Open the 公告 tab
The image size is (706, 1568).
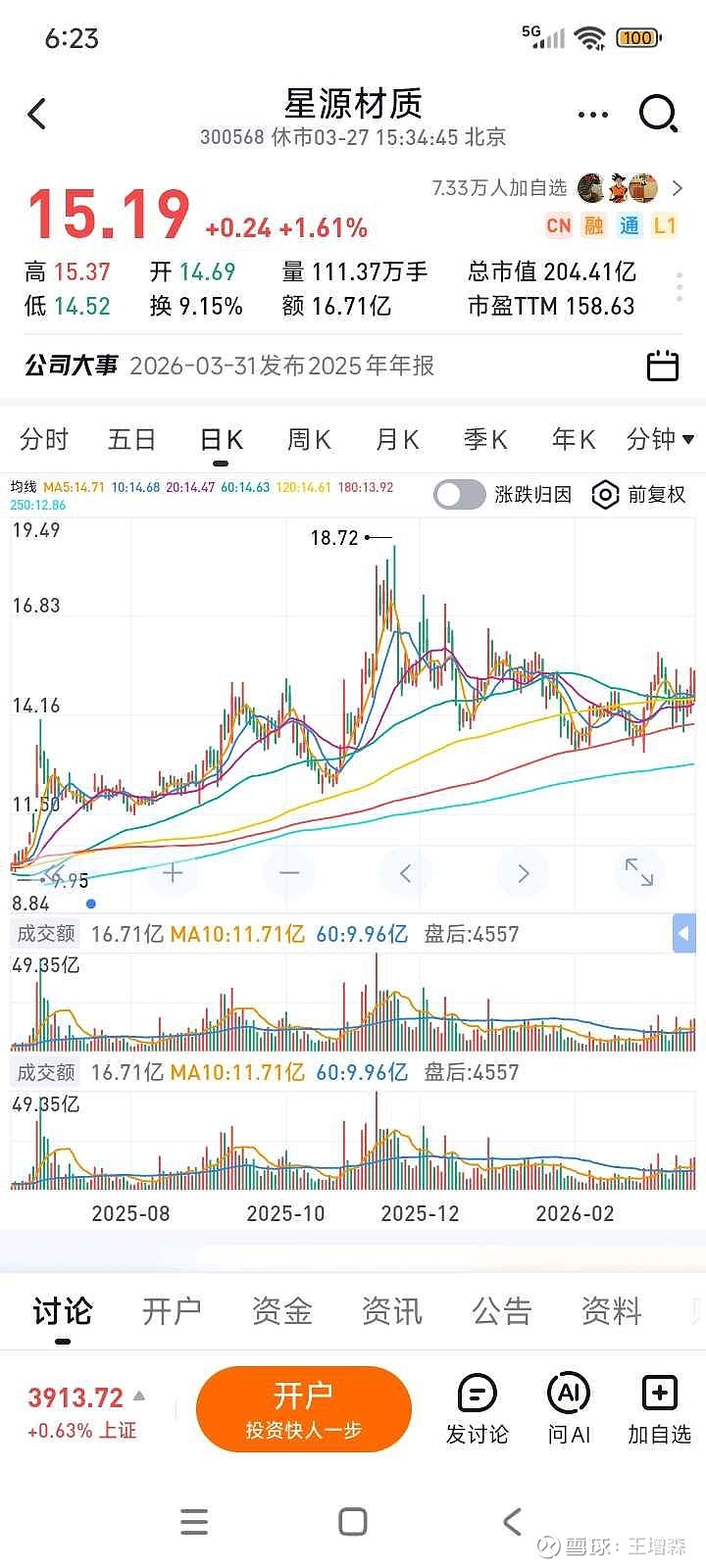pos(501,1310)
